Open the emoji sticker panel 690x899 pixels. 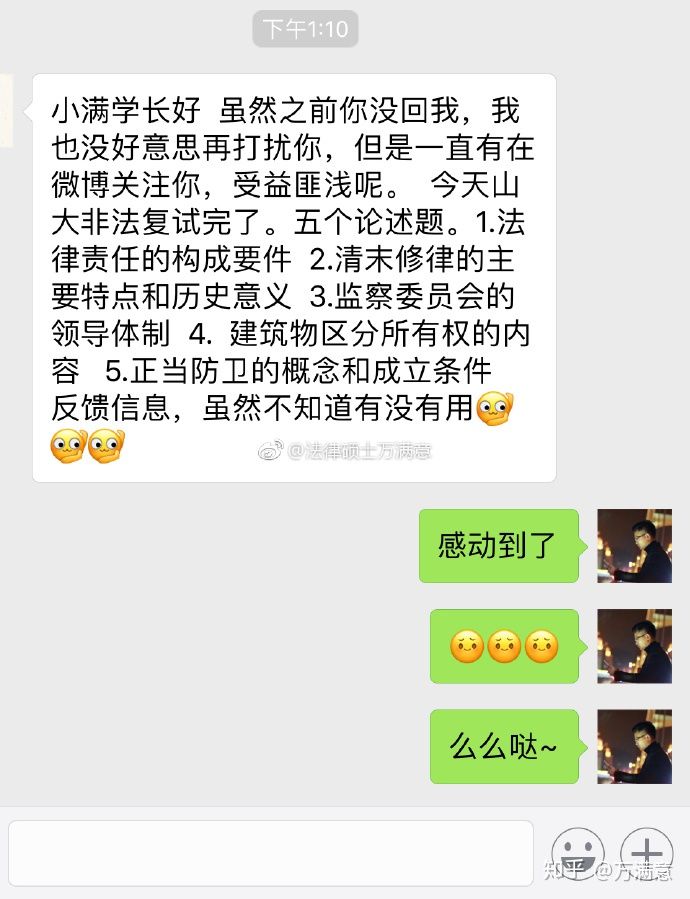tap(578, 852)
